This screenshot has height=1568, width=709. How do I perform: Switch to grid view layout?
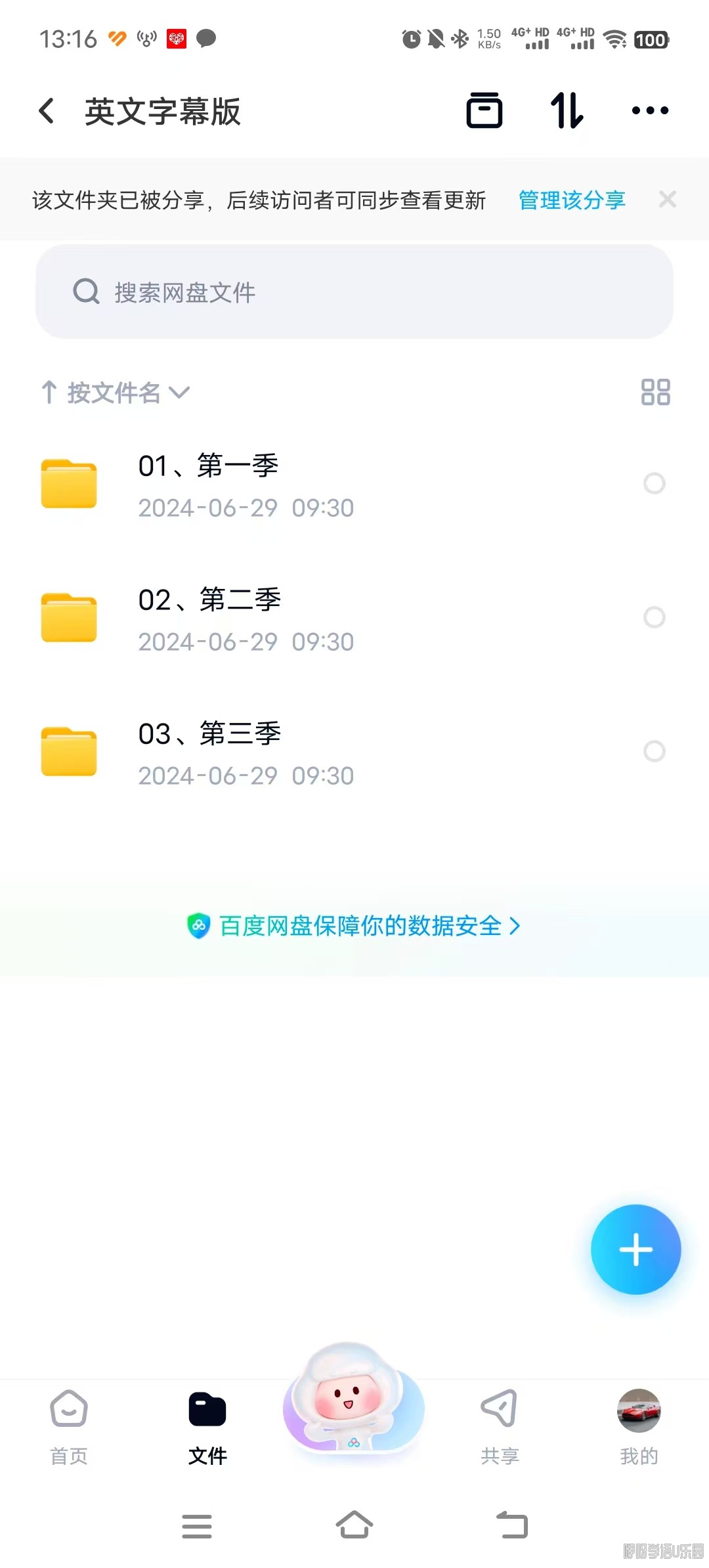[x=655, y=392]
